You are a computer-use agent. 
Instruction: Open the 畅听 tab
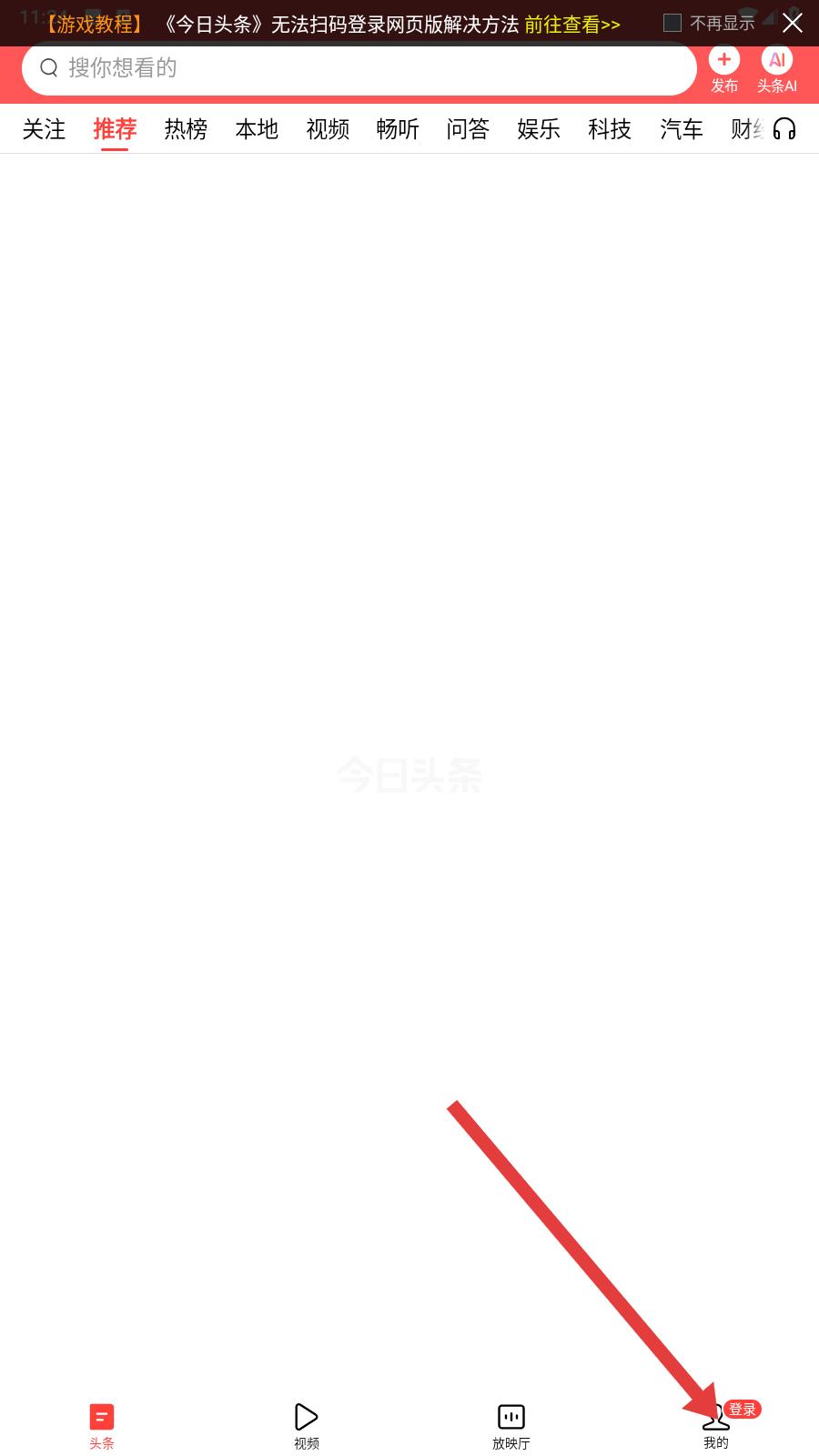point(398,129)
